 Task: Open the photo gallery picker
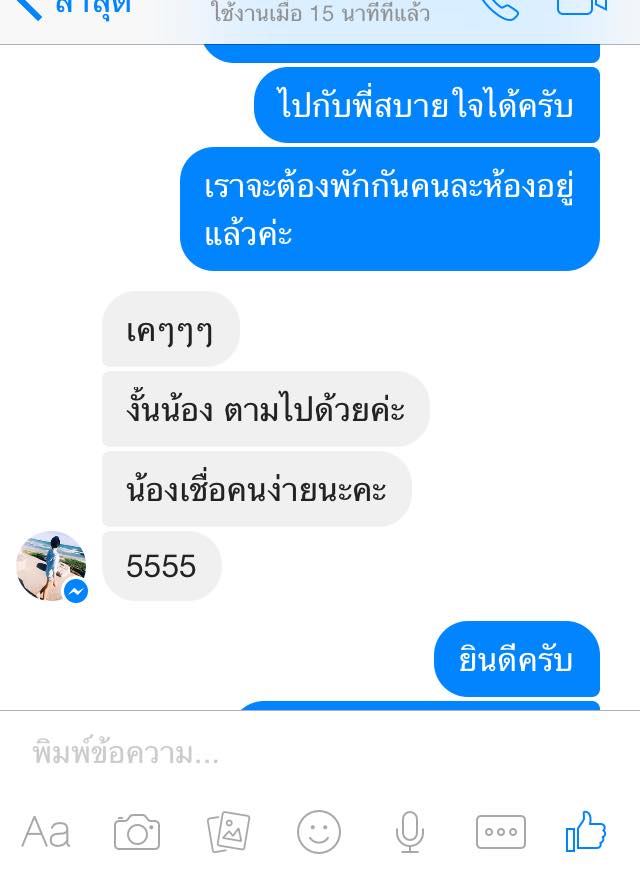coord(228,832)
